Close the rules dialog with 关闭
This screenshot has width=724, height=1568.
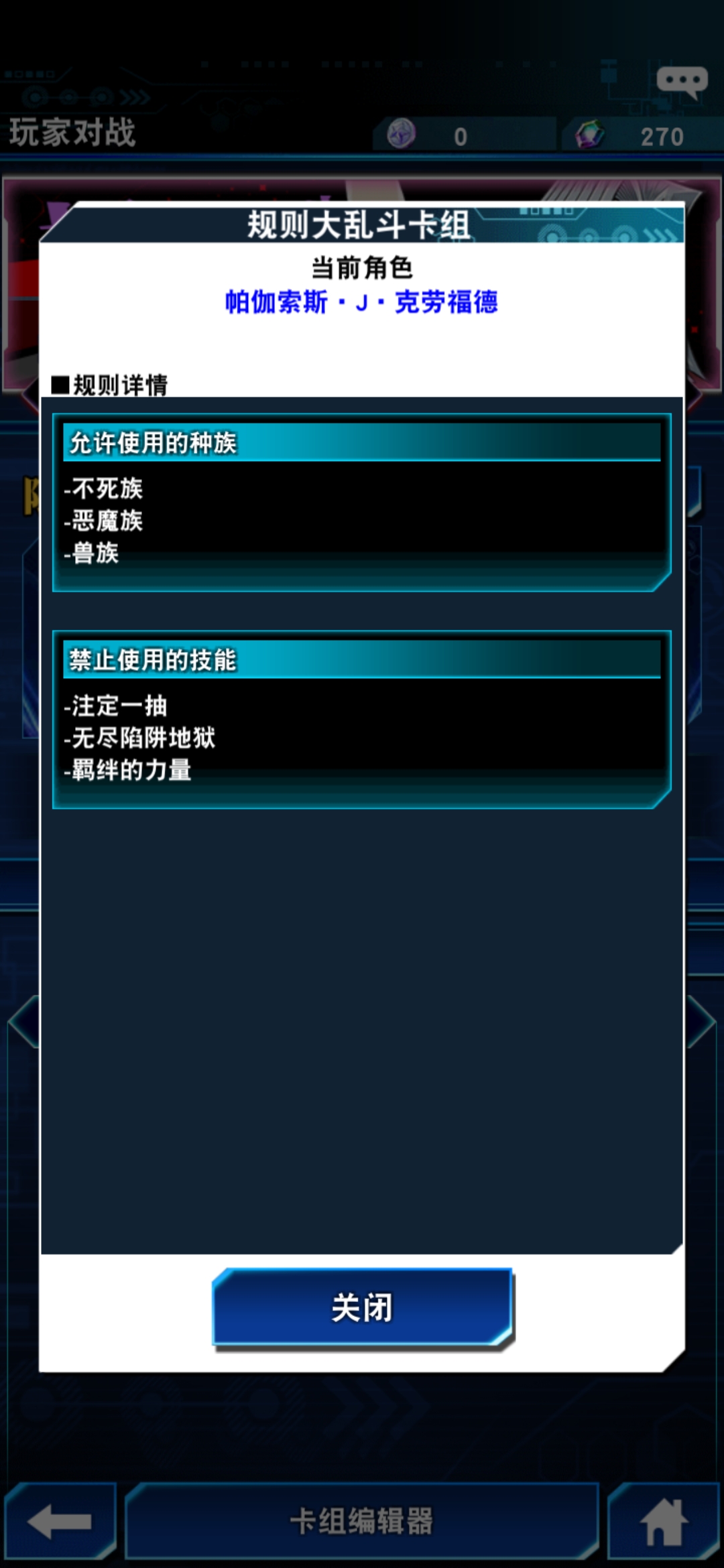pos(362,1307)
